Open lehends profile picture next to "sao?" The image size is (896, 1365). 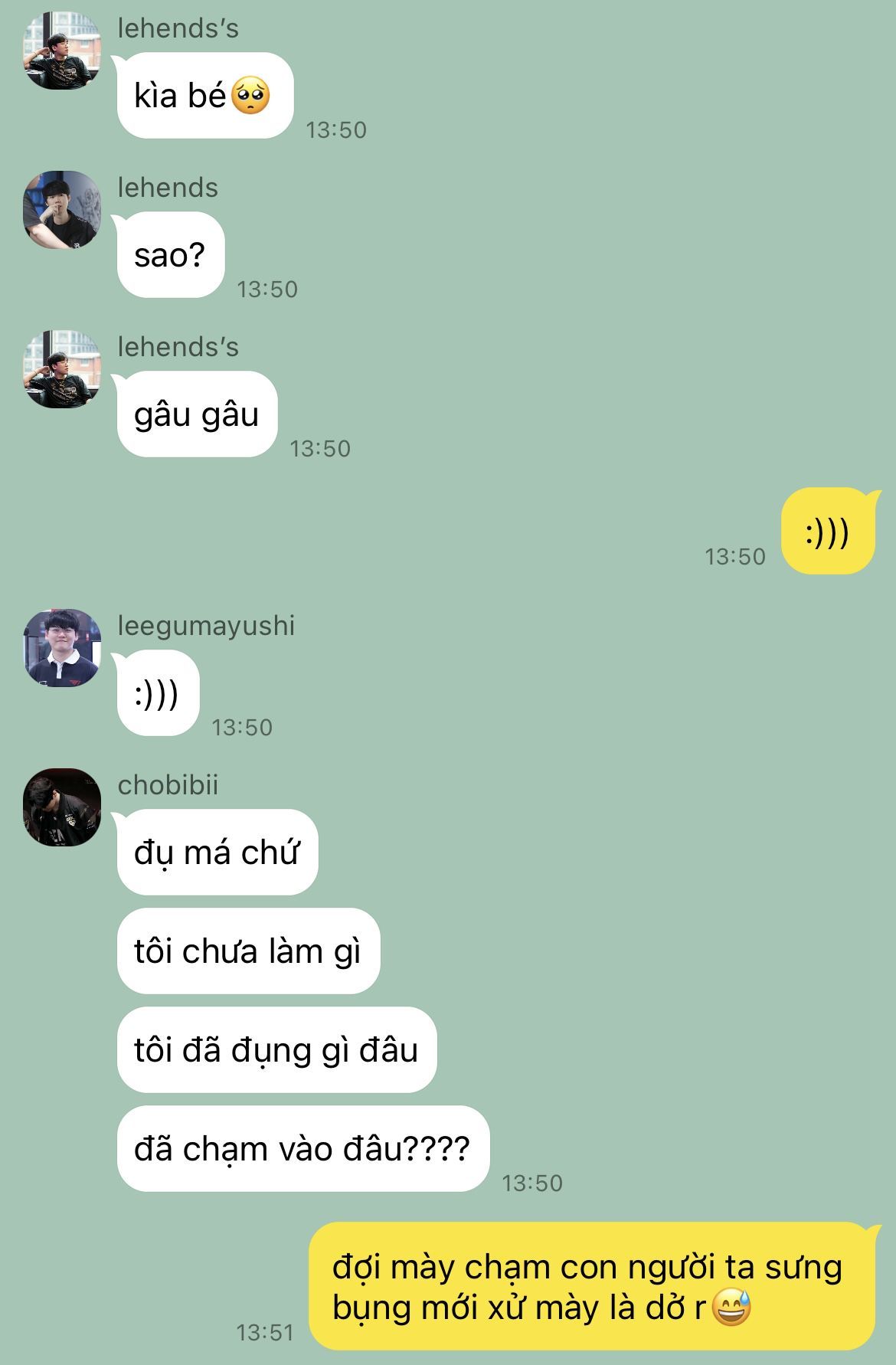click(x=62, y=210)
